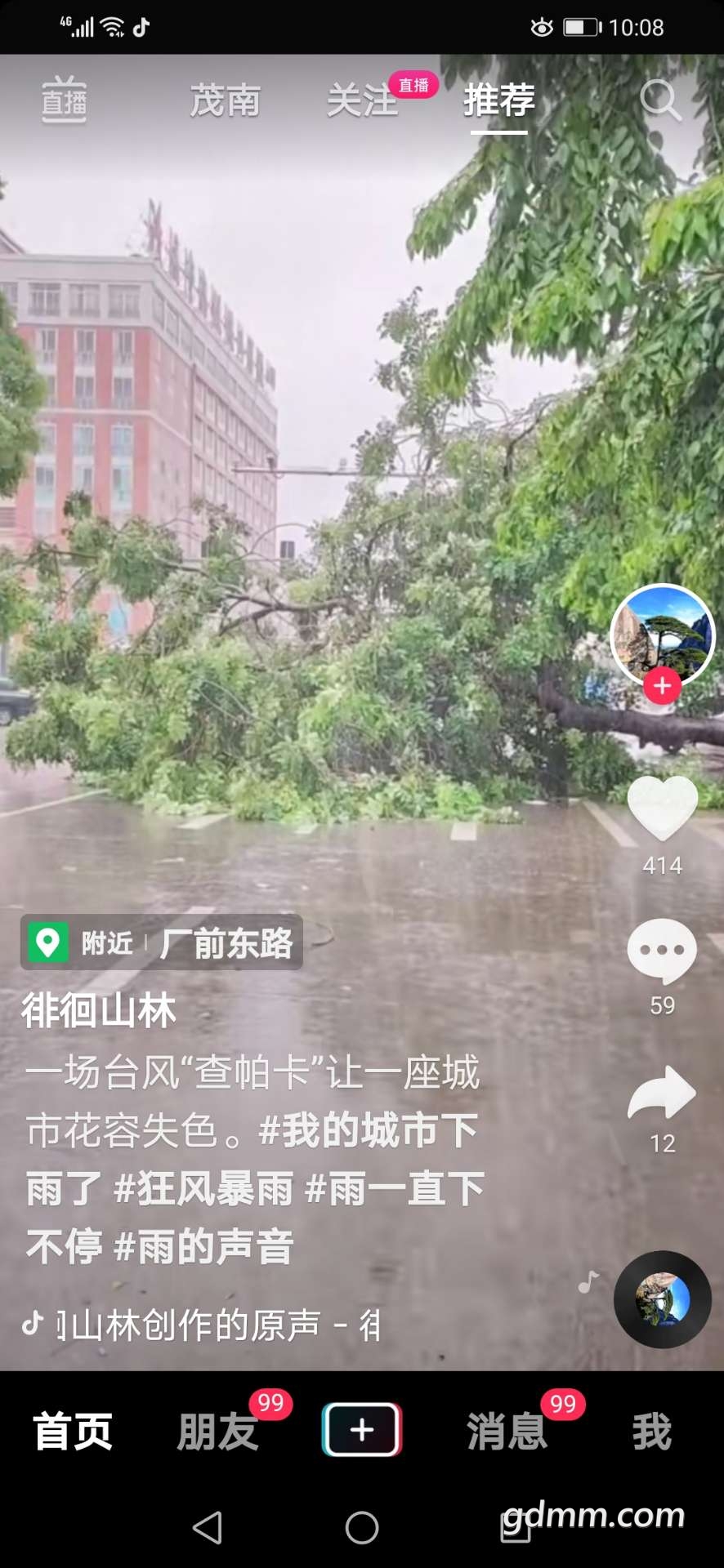Open the 我 profile tab
The width and height of the screenshot is (724, 1568).
coord(651,1432)
